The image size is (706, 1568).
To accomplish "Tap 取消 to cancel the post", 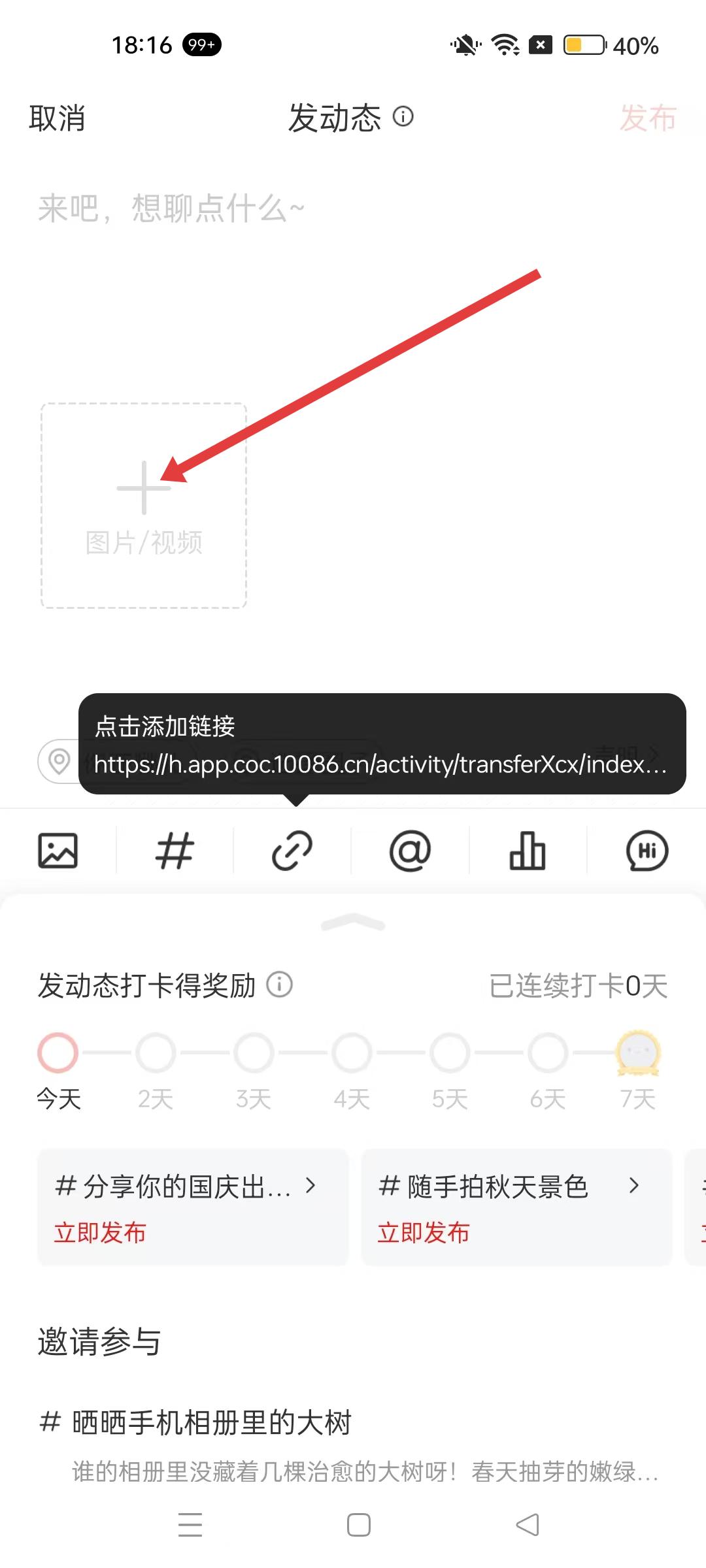I will click(58, 119).
